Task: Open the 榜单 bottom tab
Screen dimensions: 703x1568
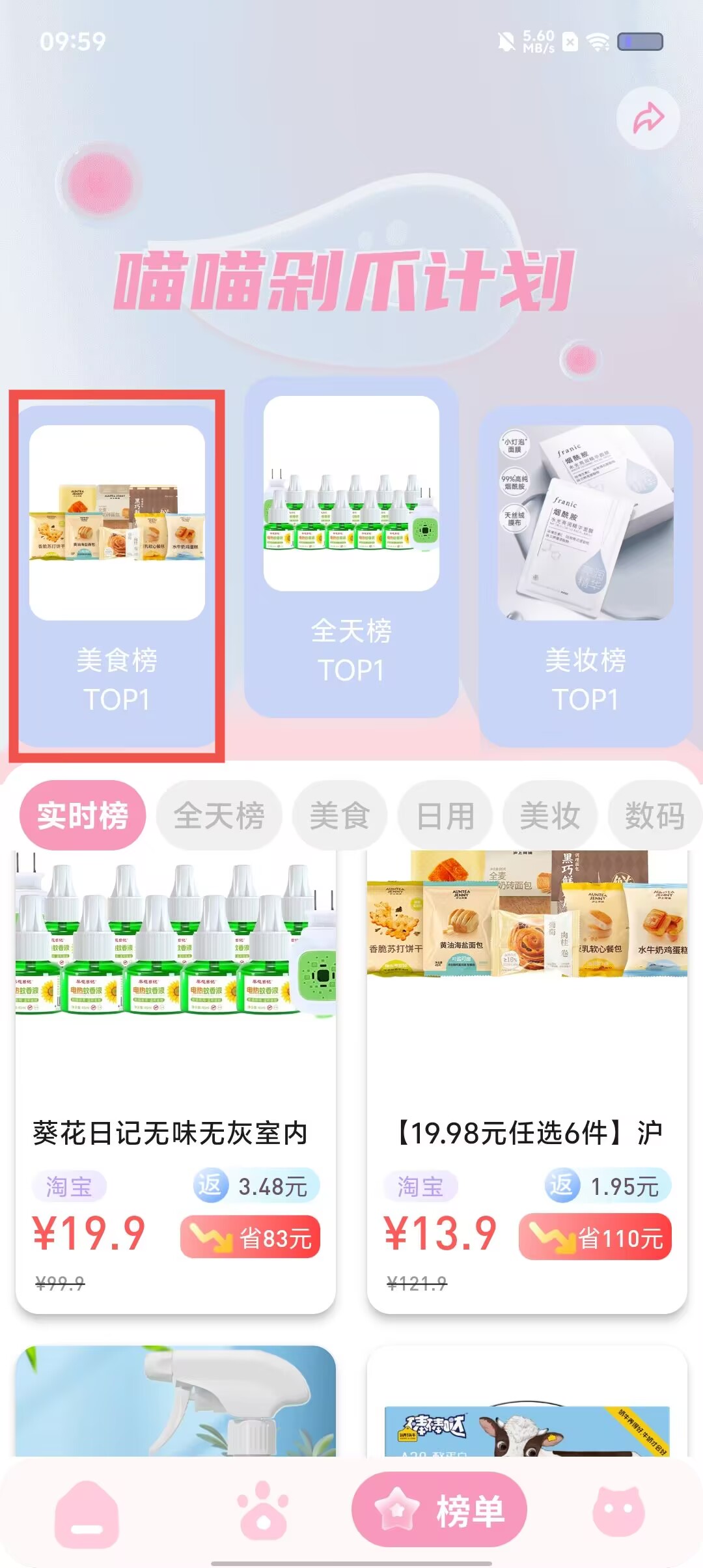Action: (439, 1511)
